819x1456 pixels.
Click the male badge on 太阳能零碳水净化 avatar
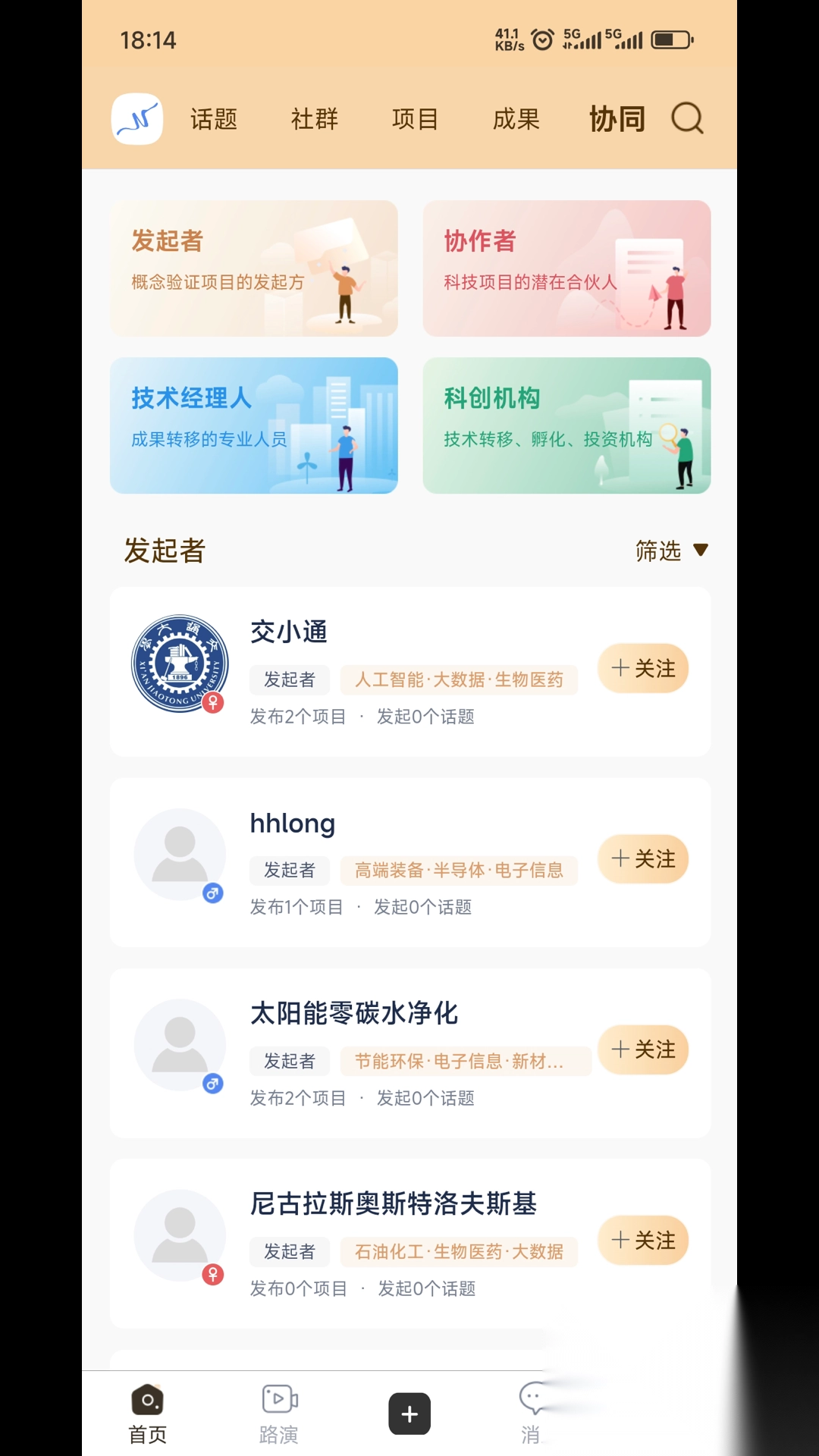point(213,1085)
